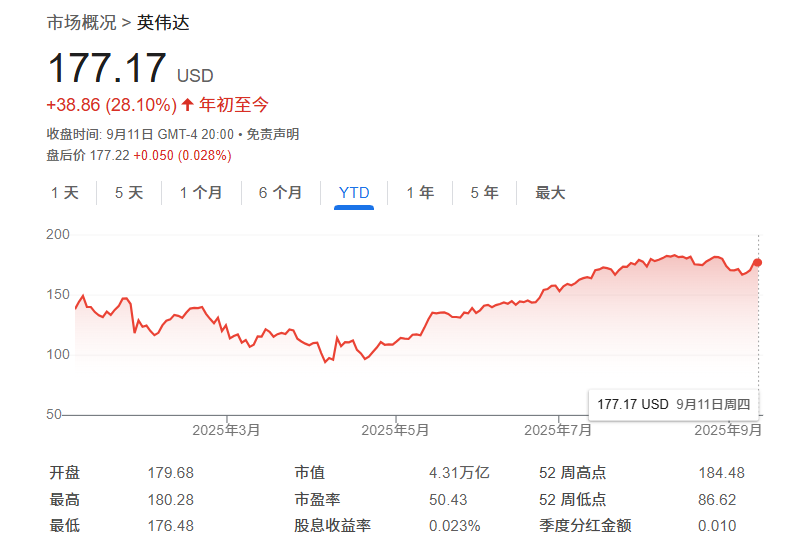801x548 pixels.
Task: Switch to the 6 个月 range
Action: 280,193
